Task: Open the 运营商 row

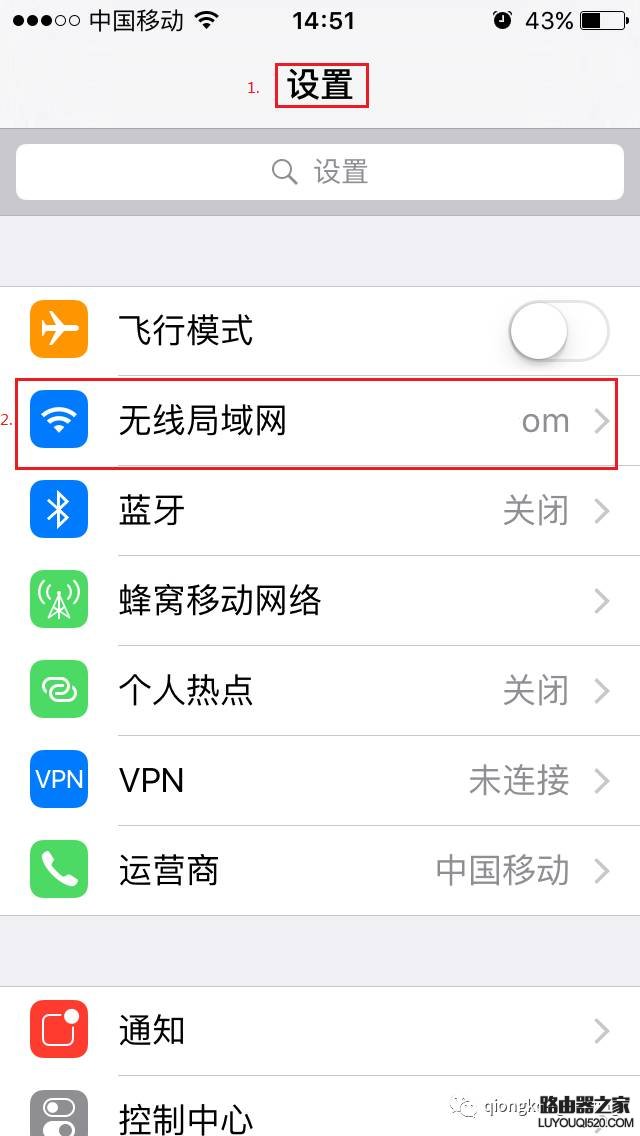Action: [x=320, y=870]
